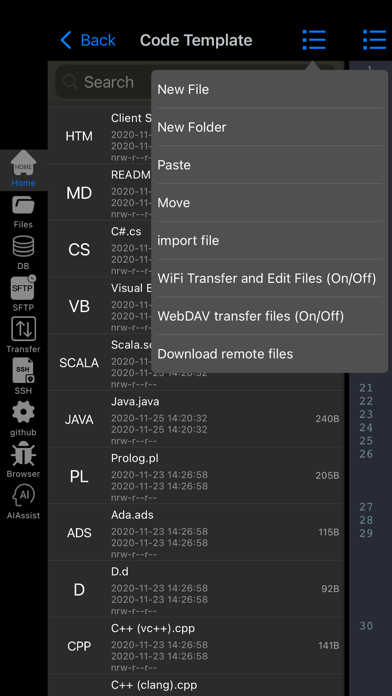The height and width of the screenshot is (696, 392).
Task: Open the github section
Action: [x=23, y=418]
